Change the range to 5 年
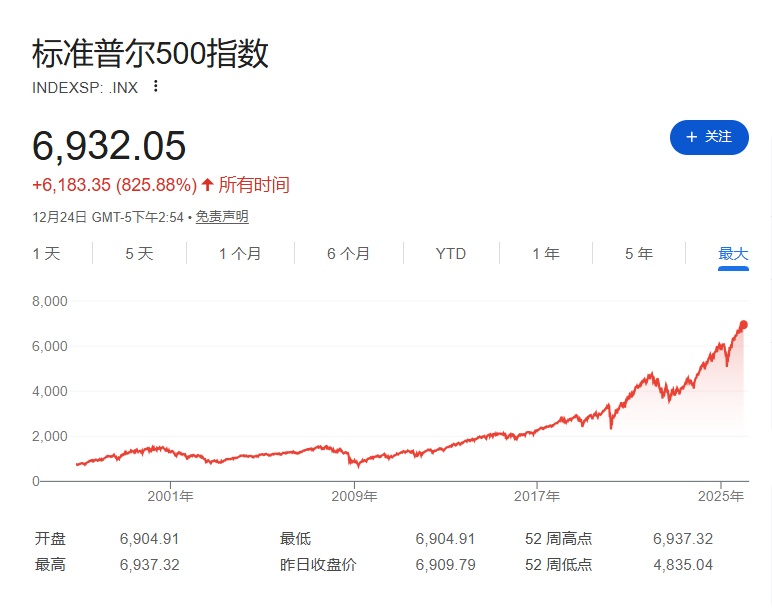772x616 pixels. [x=639, y=254]
